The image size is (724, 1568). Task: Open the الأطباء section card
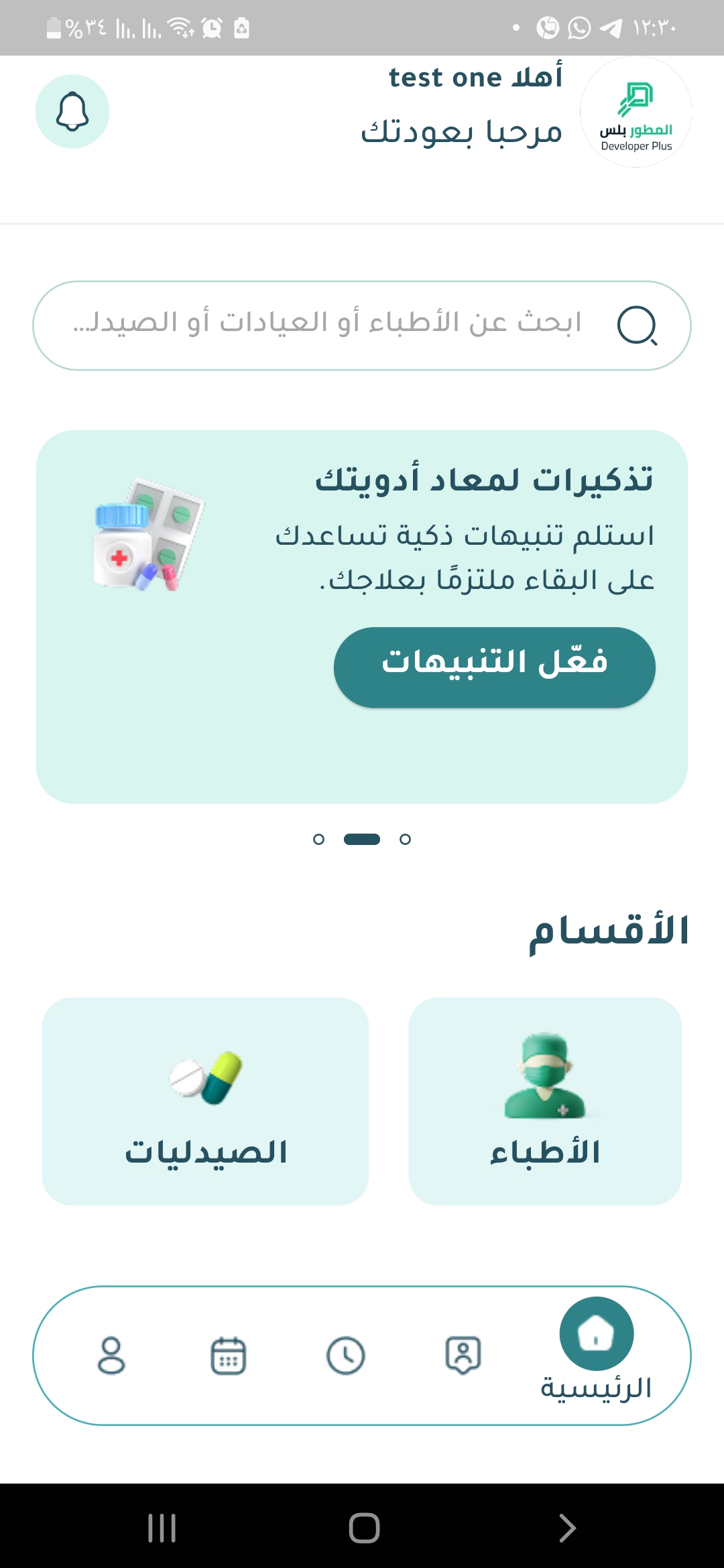click(545, 1101)
